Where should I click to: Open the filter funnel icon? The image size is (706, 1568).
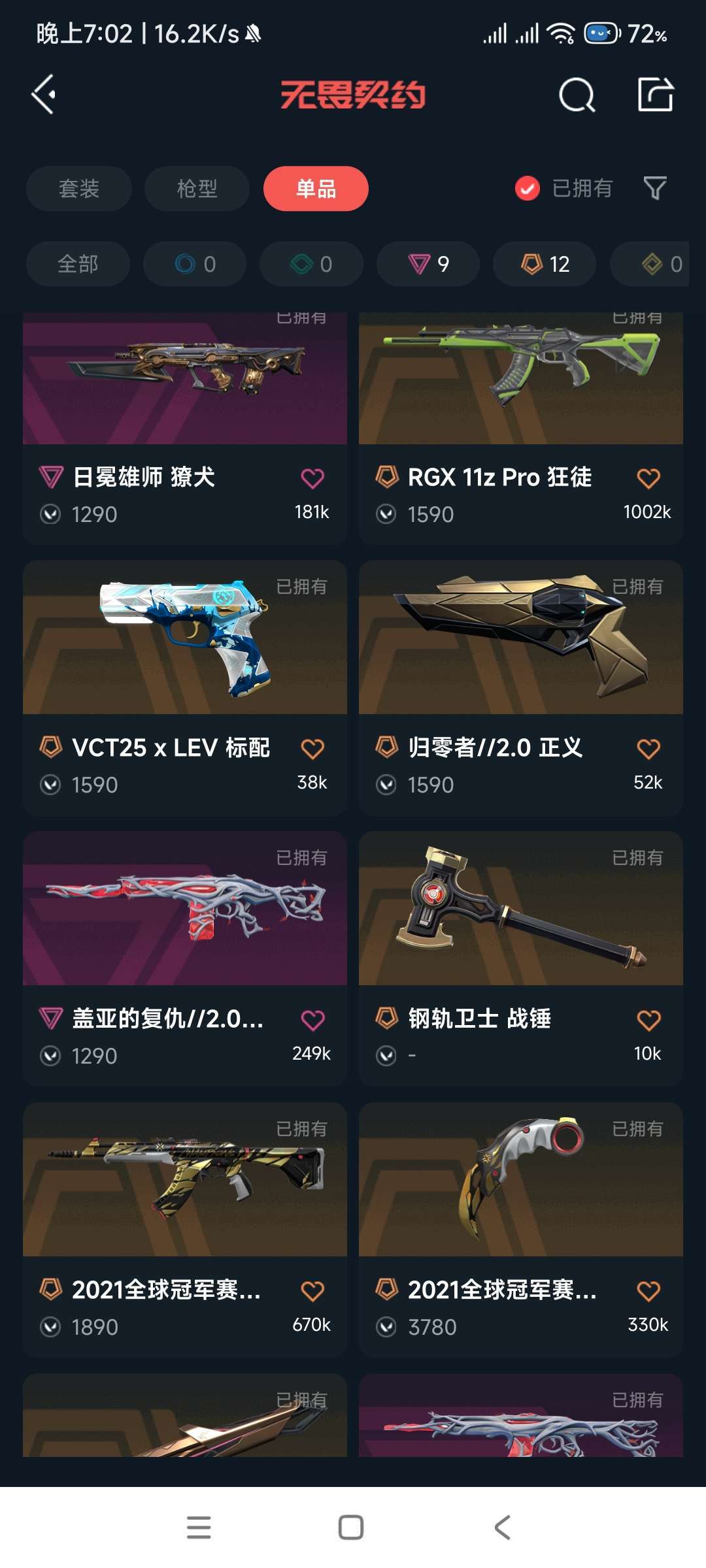point(654,189)
